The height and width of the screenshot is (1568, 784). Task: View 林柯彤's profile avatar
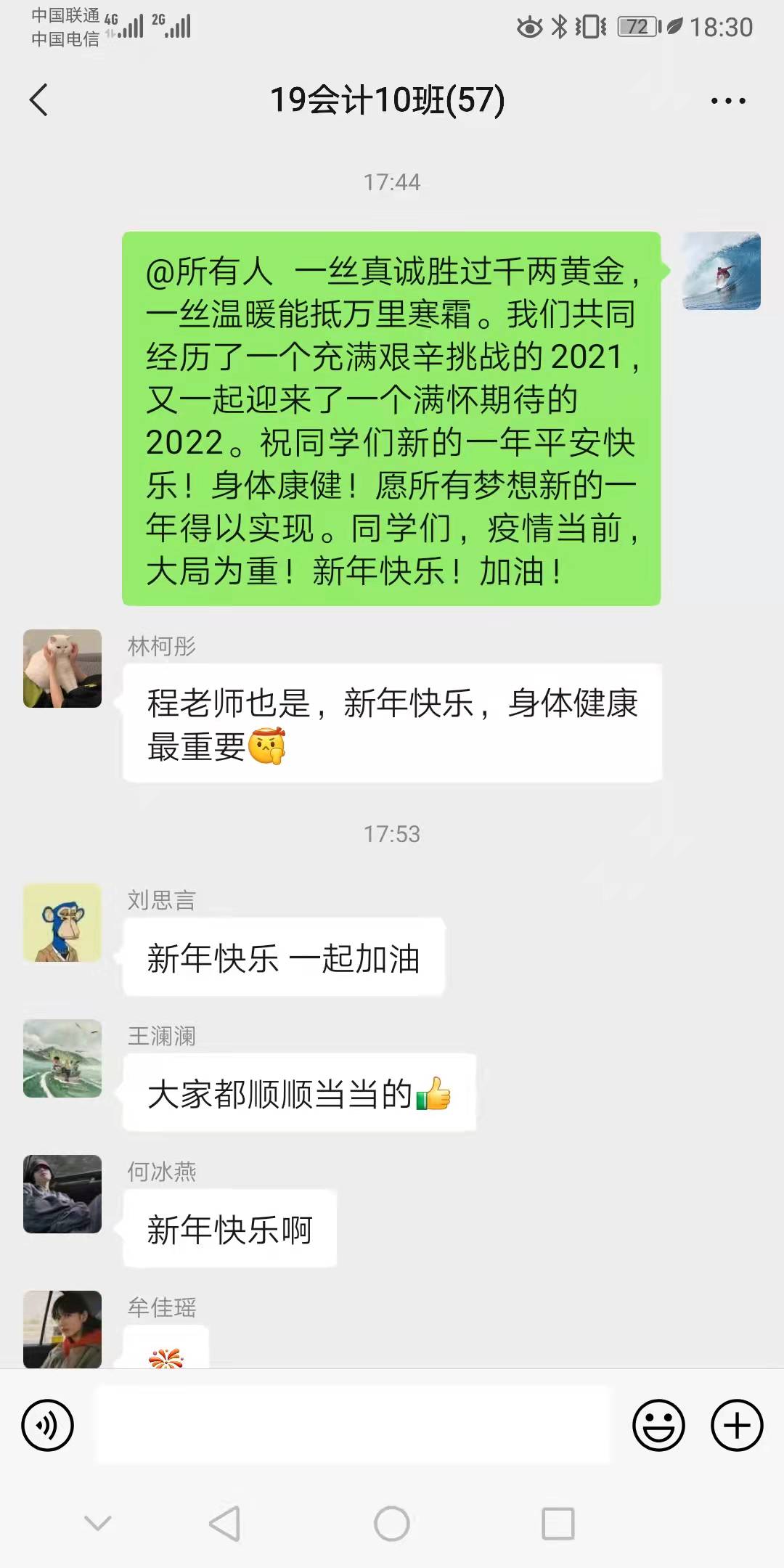pos(62,669)
